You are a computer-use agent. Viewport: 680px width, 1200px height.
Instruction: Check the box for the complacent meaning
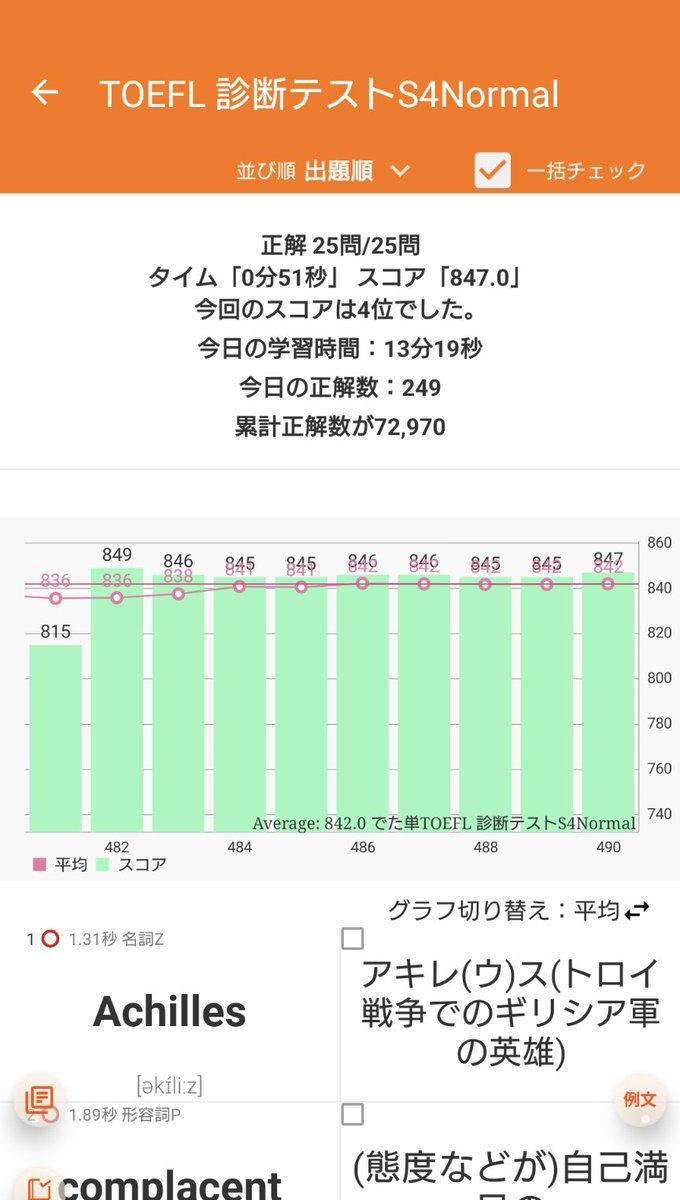coord(352,1114)
